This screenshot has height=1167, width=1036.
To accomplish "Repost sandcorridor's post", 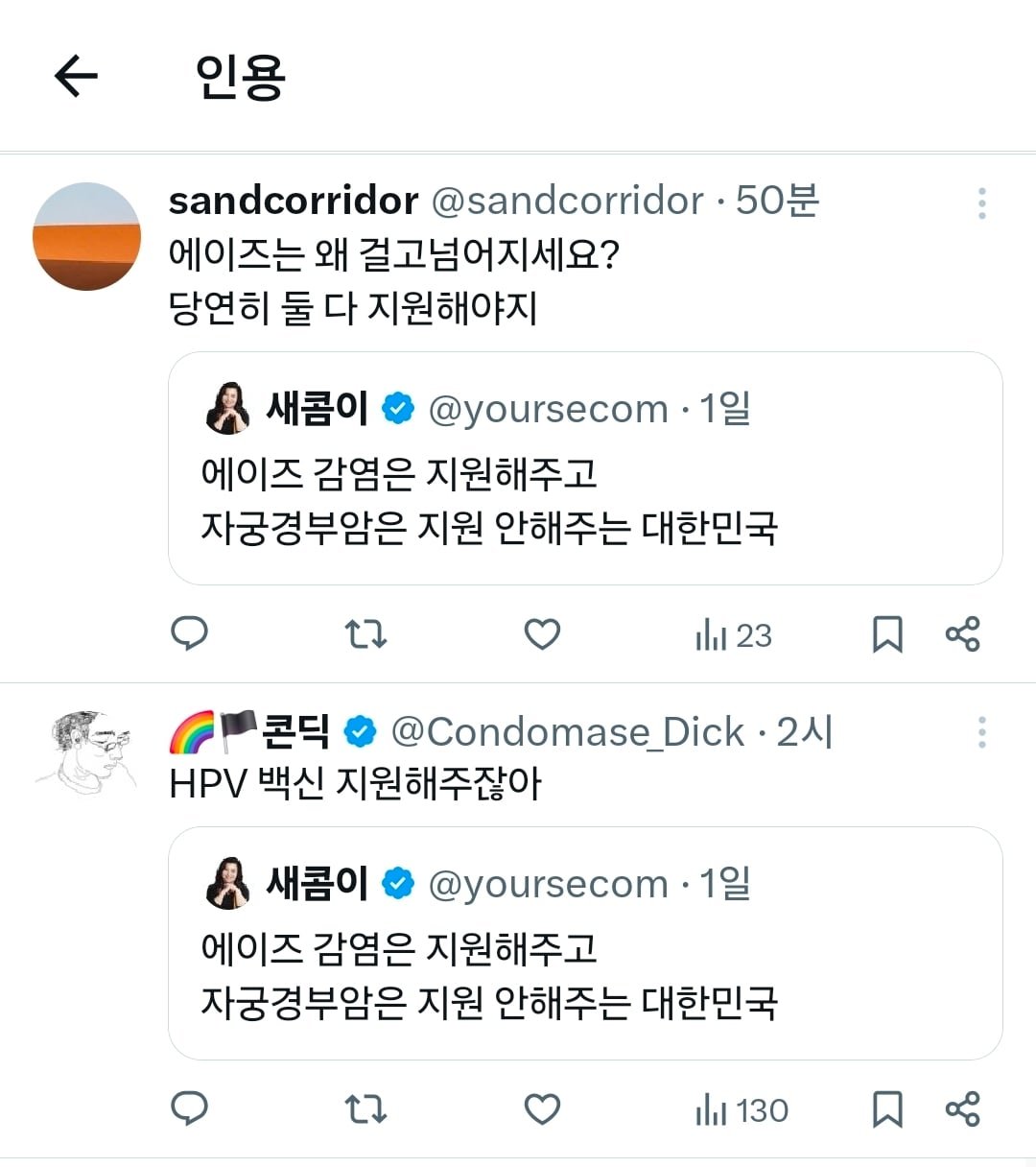I will pos(365,634).
